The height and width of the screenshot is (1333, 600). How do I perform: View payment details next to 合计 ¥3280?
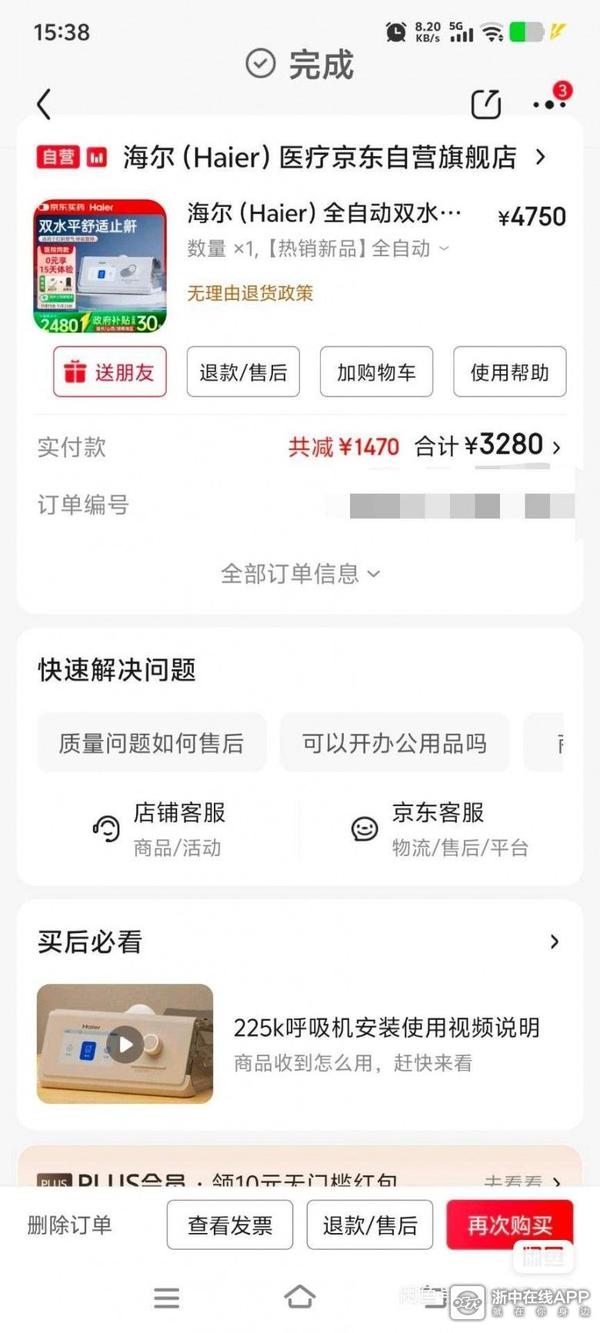[510, 446]
